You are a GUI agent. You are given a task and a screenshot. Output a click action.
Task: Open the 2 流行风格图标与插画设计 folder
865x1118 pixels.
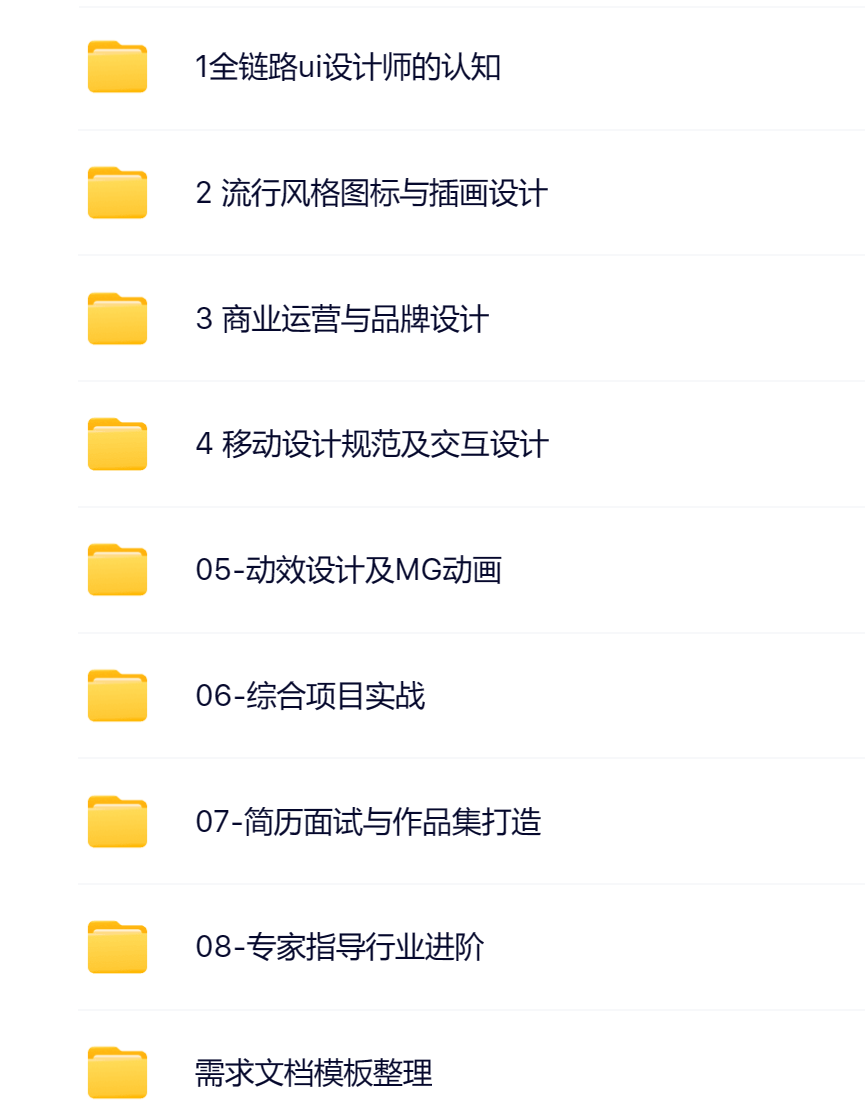tap(371, 193)
